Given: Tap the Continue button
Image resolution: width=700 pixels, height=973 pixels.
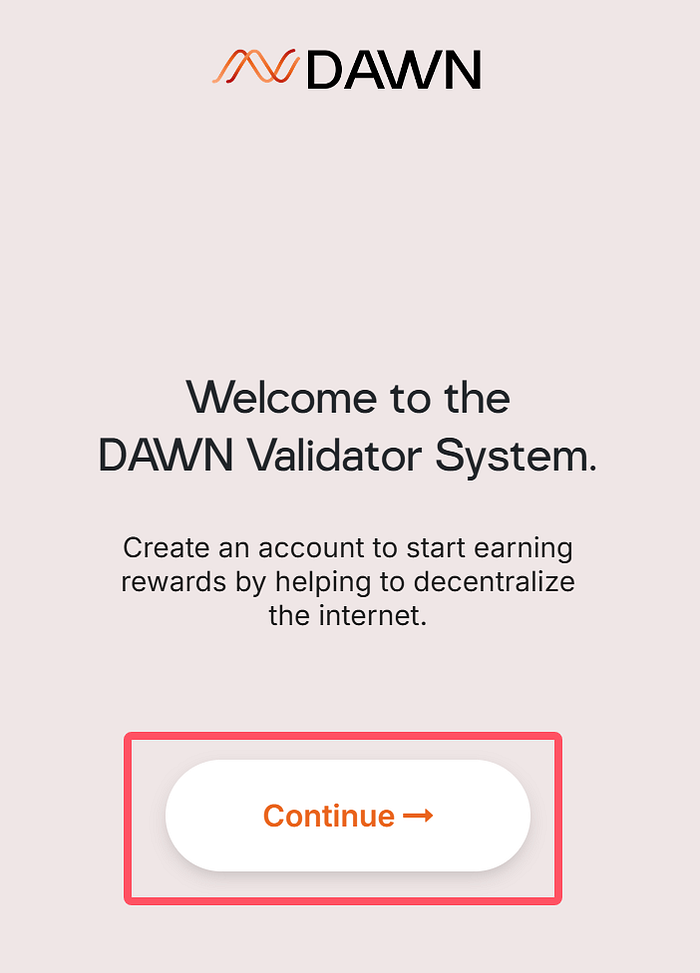Looking at the screenshot, I should (347, 815).
